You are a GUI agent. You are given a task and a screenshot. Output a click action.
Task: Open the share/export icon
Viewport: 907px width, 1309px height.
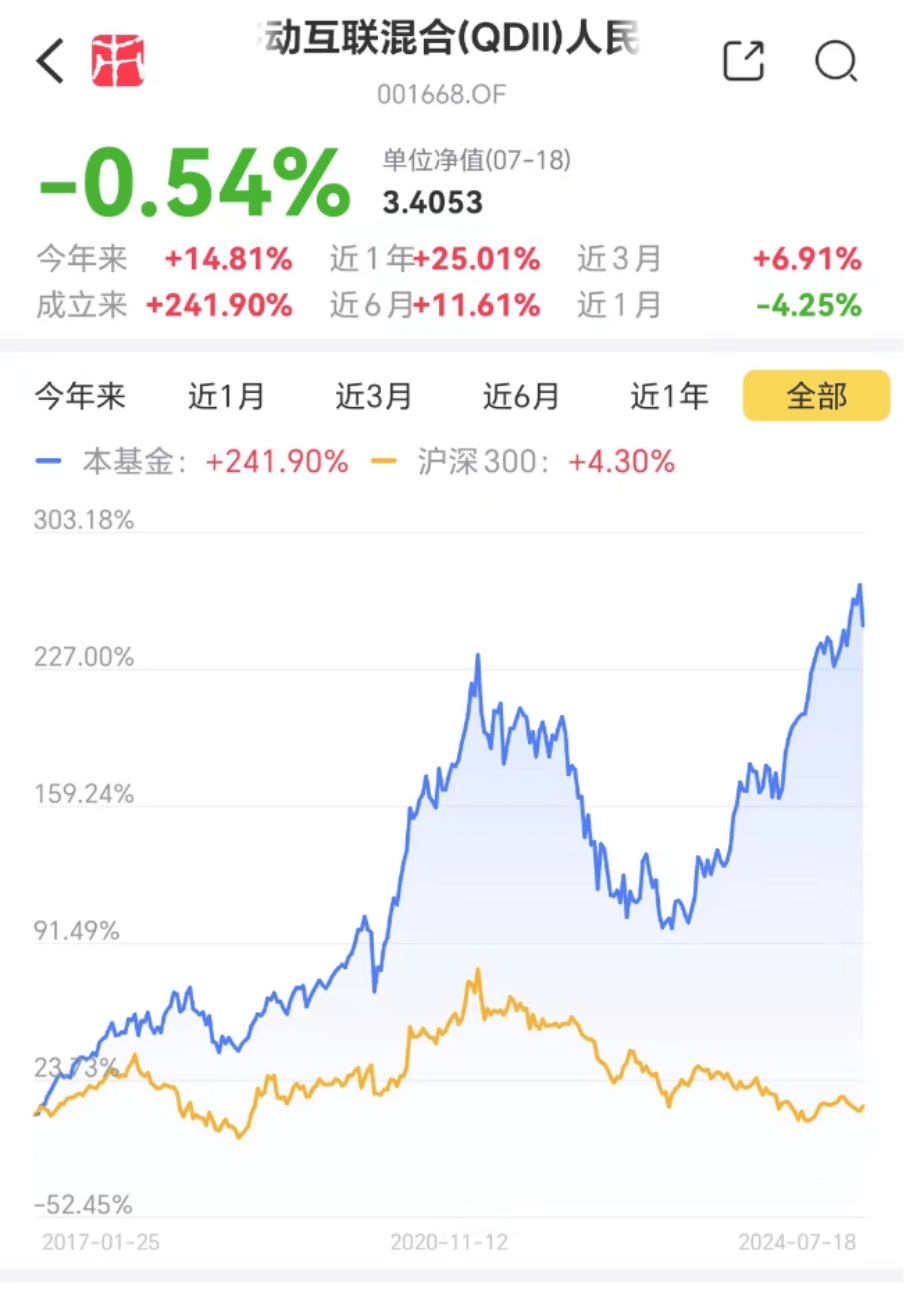tap(743, 60)
